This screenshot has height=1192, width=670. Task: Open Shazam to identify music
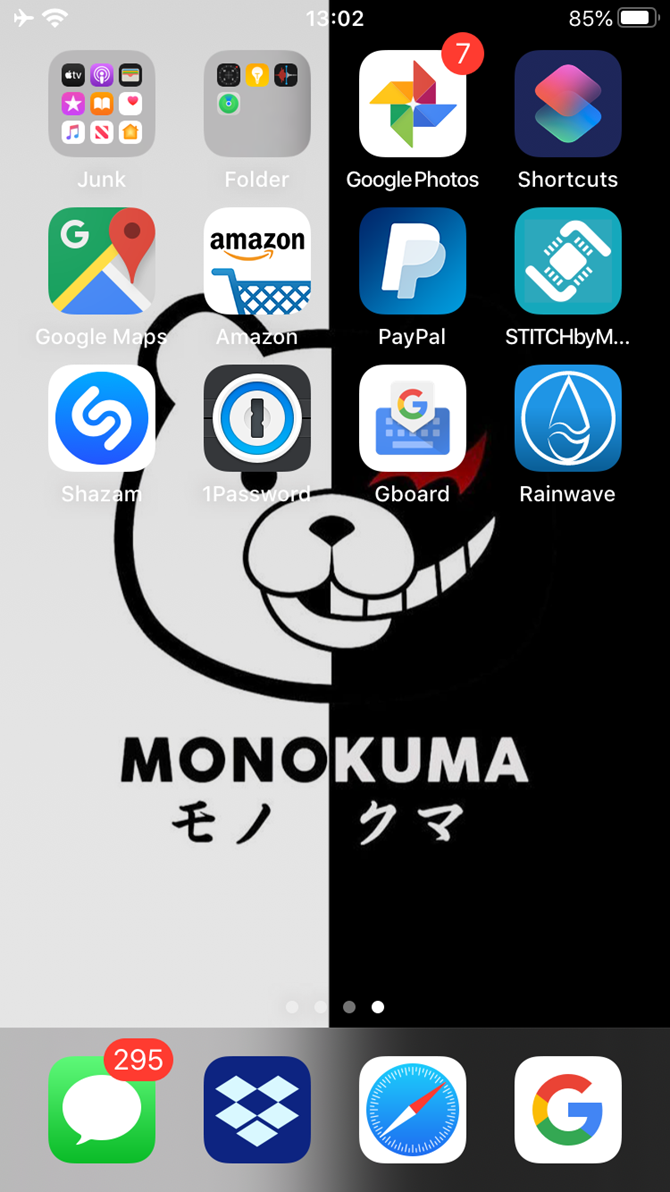click(102, 418)
